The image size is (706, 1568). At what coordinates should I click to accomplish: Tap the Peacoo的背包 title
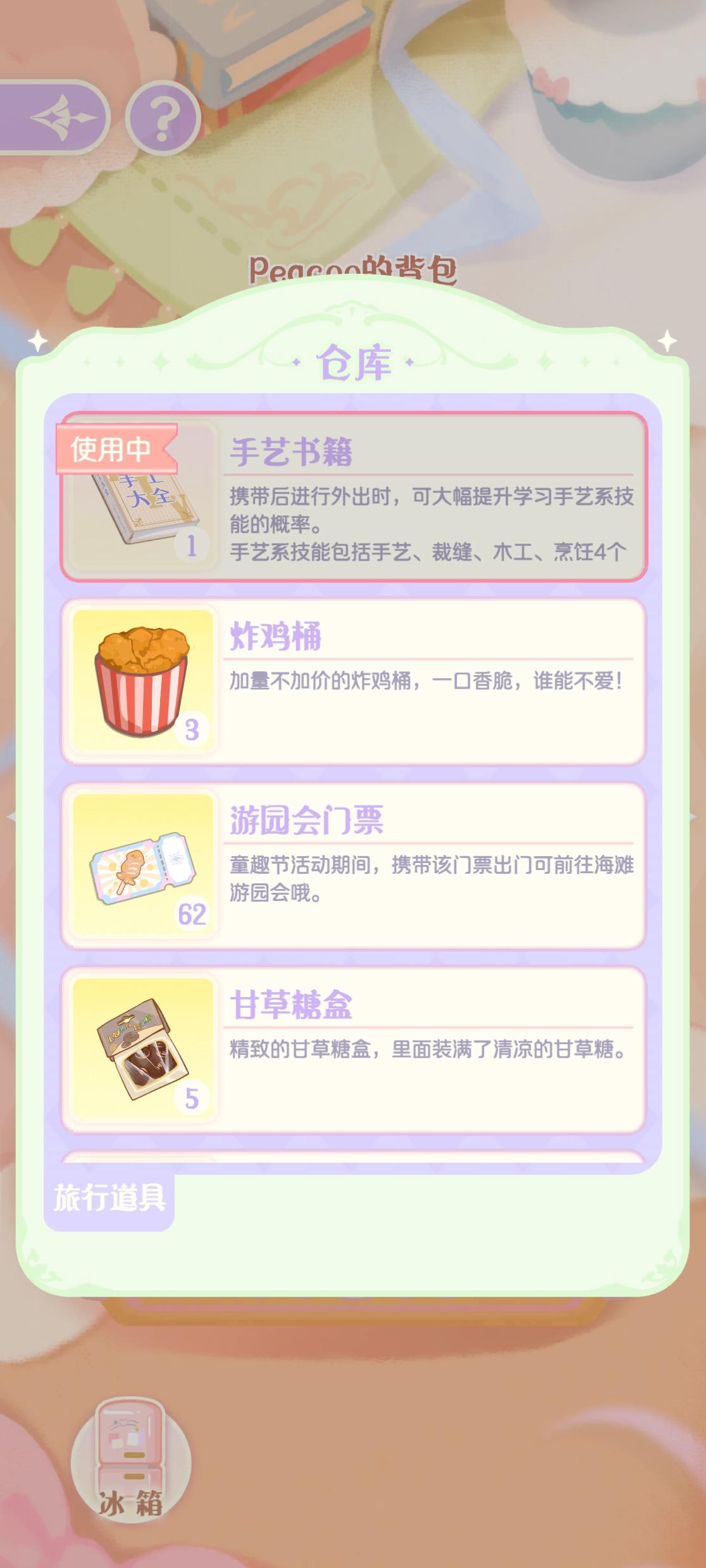point(353,269)
